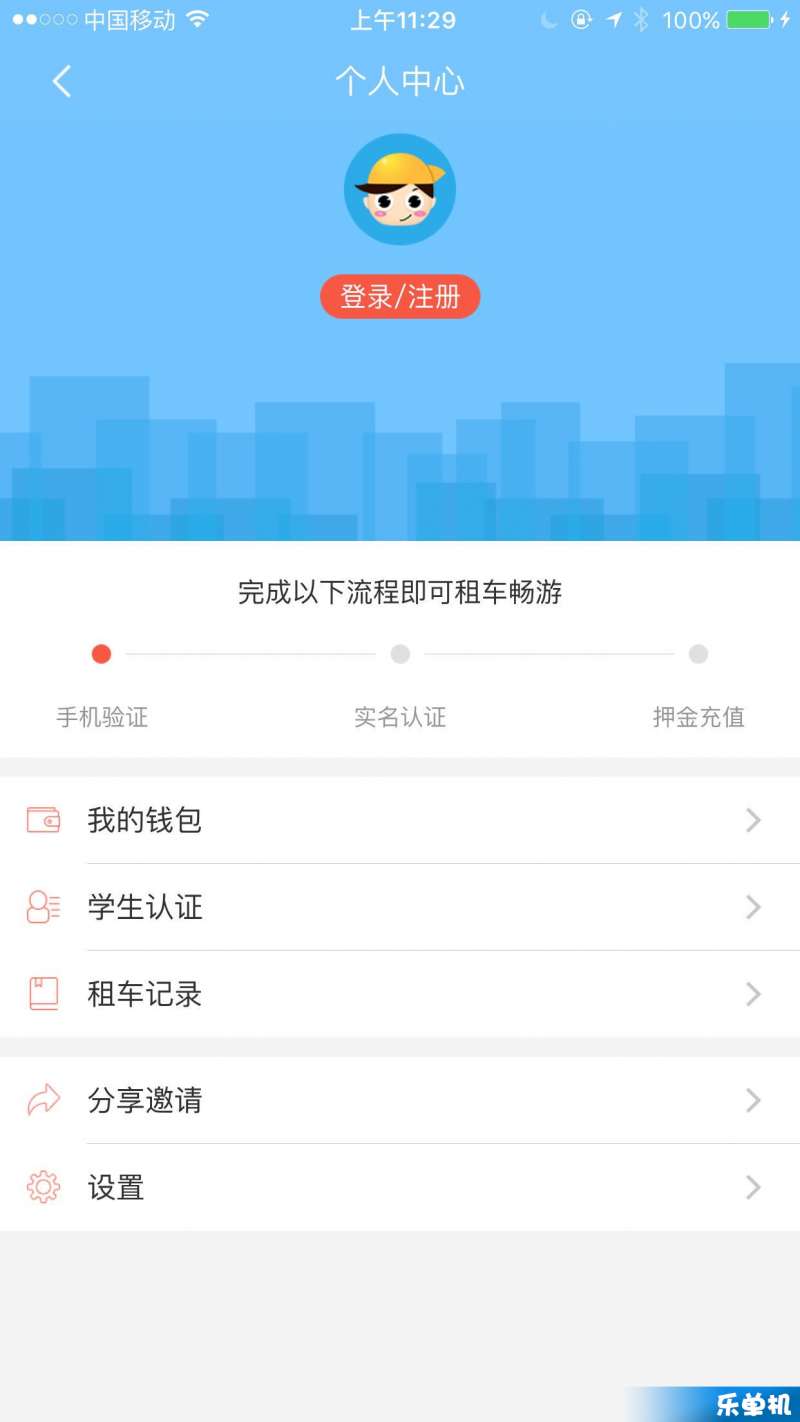Open 设置
This screenshot has width=800, height=1422.
pos(400,1187)
